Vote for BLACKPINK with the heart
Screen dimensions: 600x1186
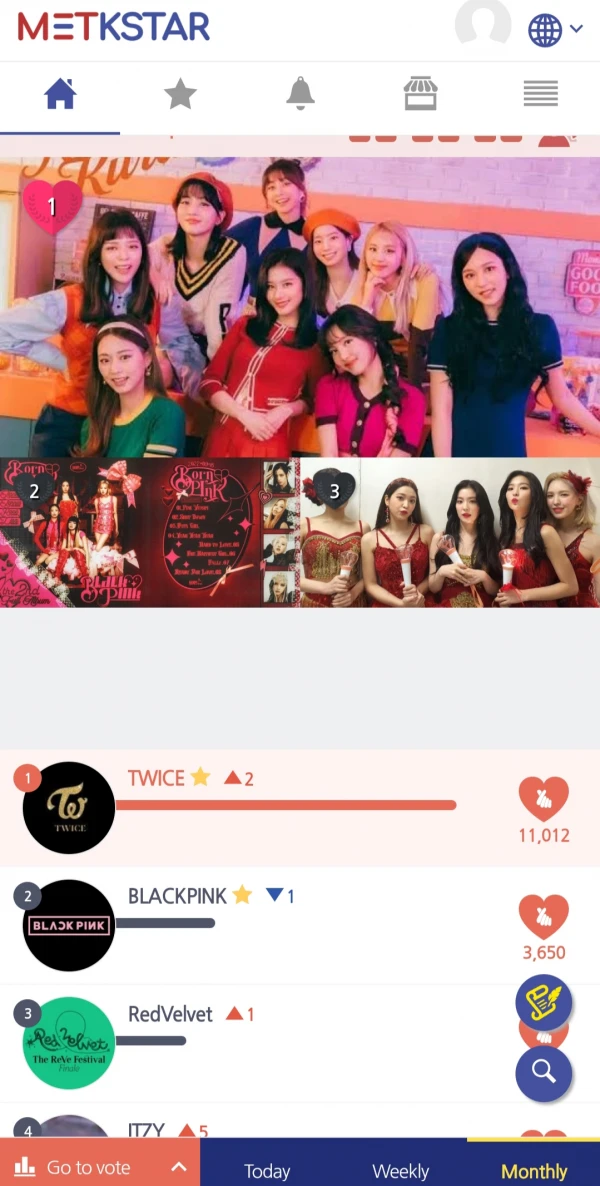click(543, 916)
